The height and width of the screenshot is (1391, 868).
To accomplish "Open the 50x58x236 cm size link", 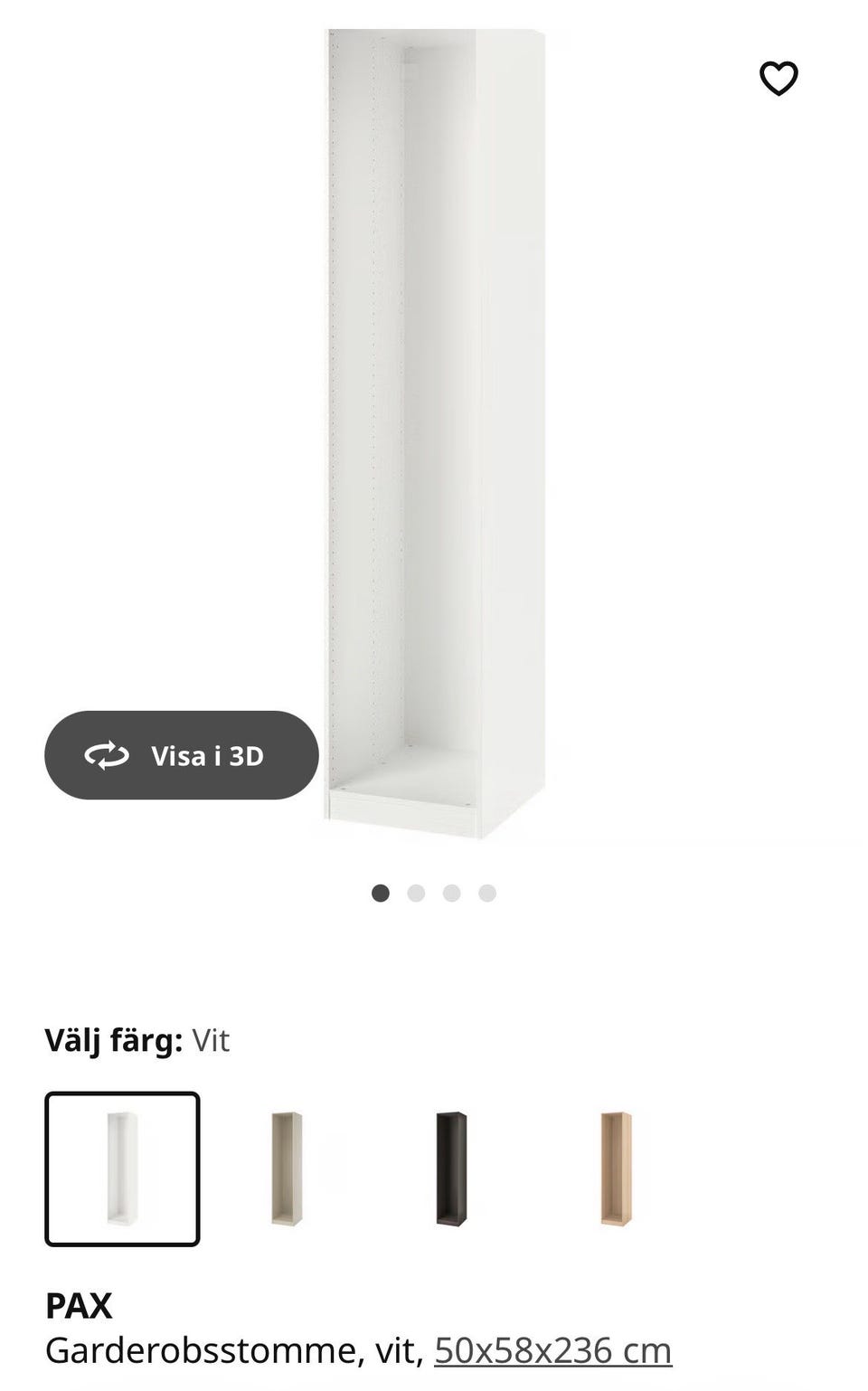I will pos(552,1350).
